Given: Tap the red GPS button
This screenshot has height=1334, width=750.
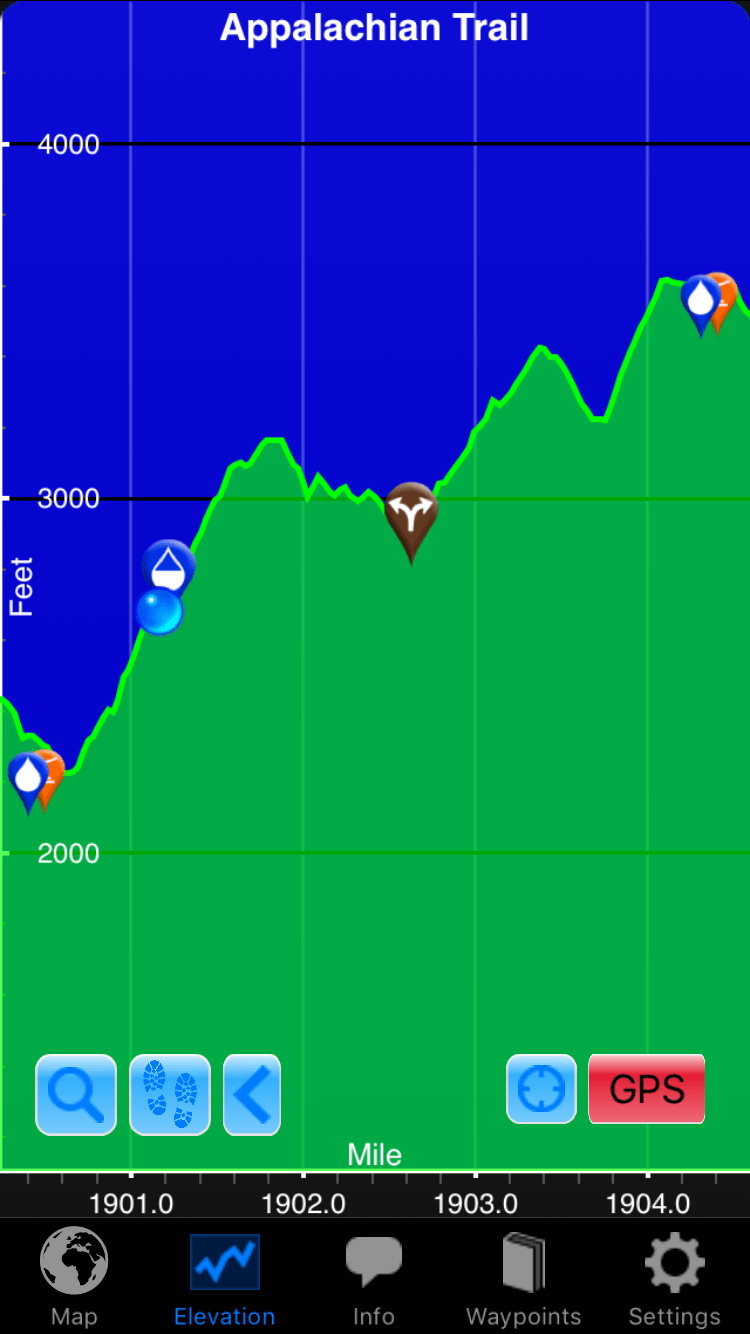Looking at the screenshot, I should (647, 1089).
